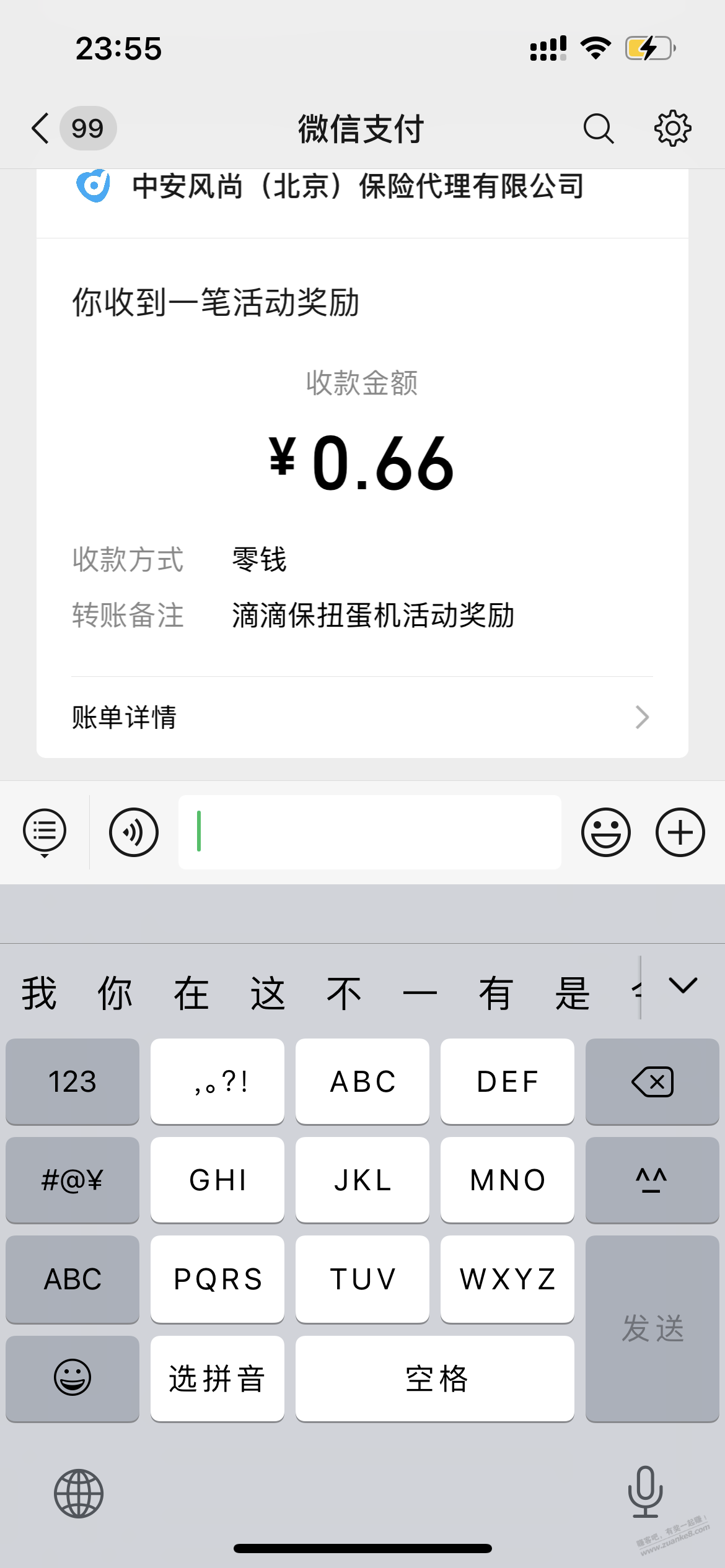
Task: Focus the message text field
Action: coord(370,832)
